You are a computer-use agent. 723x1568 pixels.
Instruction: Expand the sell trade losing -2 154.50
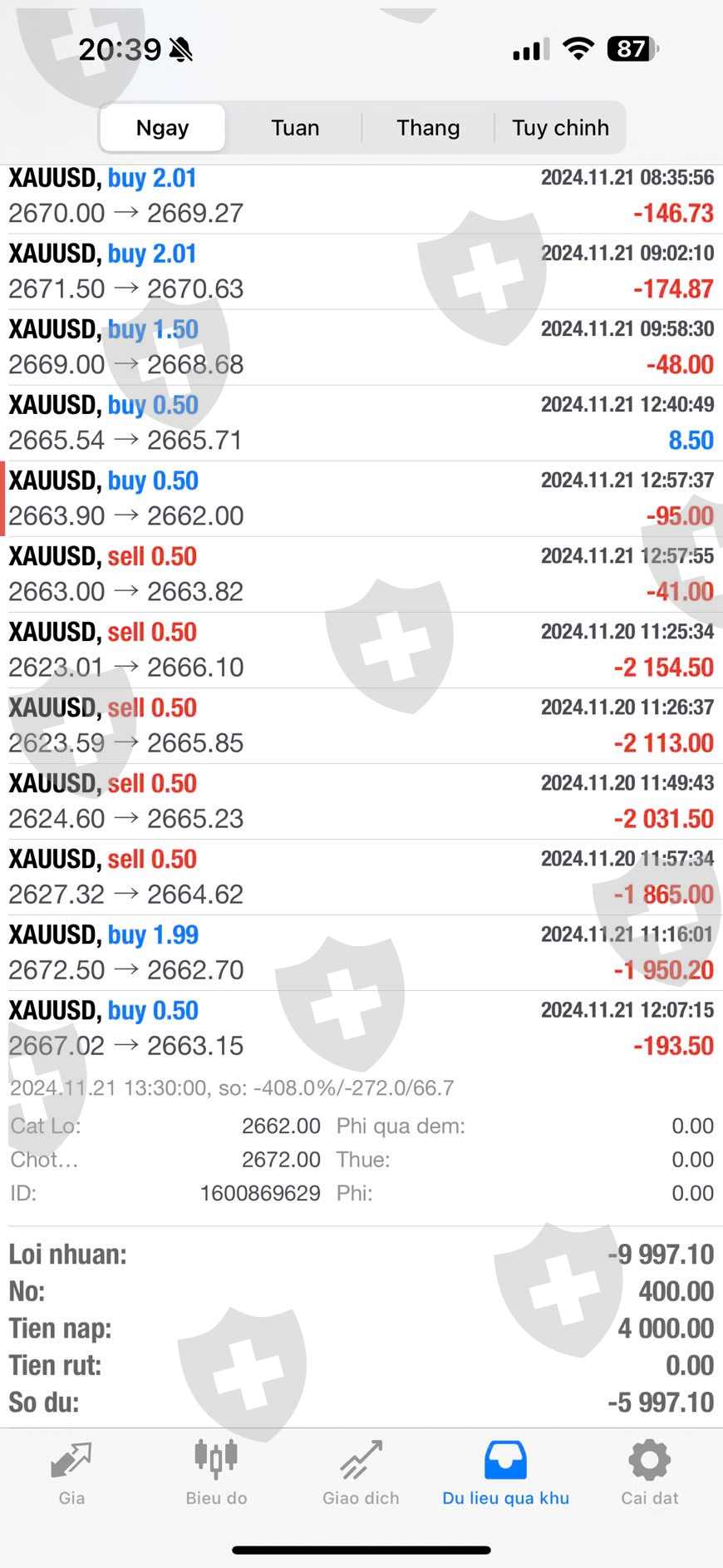tap(361, 650)
